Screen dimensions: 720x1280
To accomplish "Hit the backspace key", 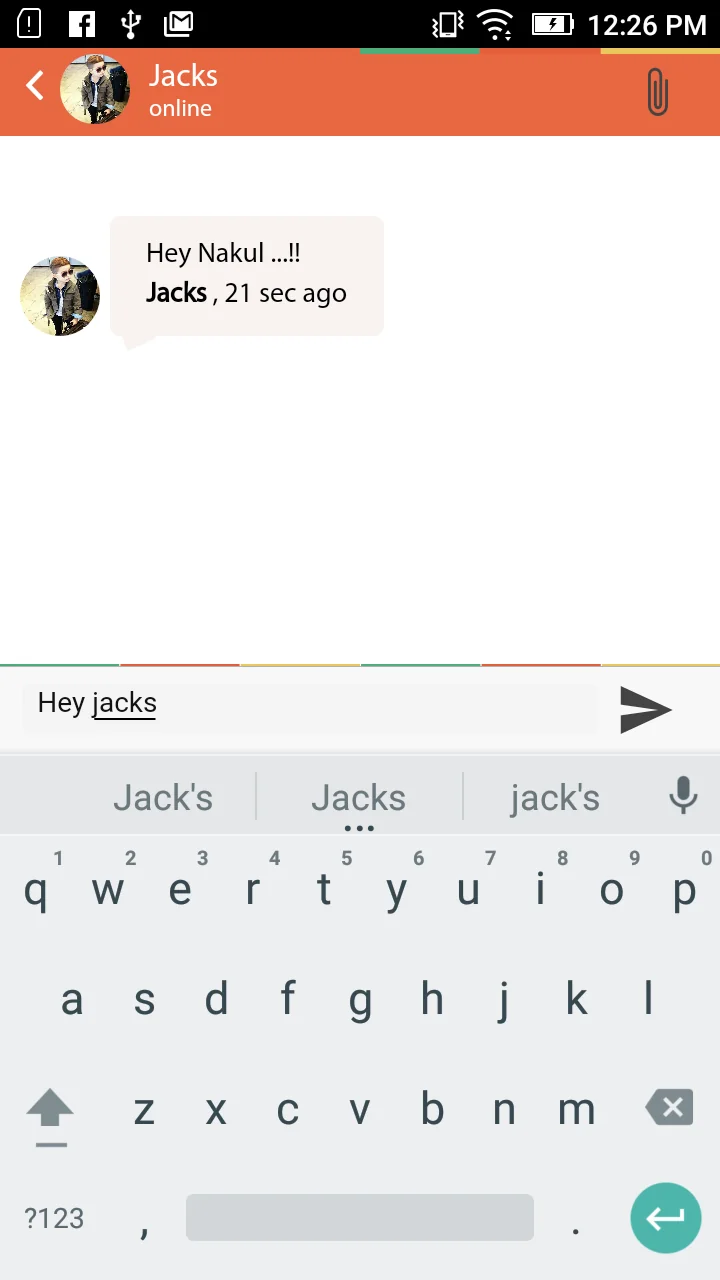I will (669, 1108).
